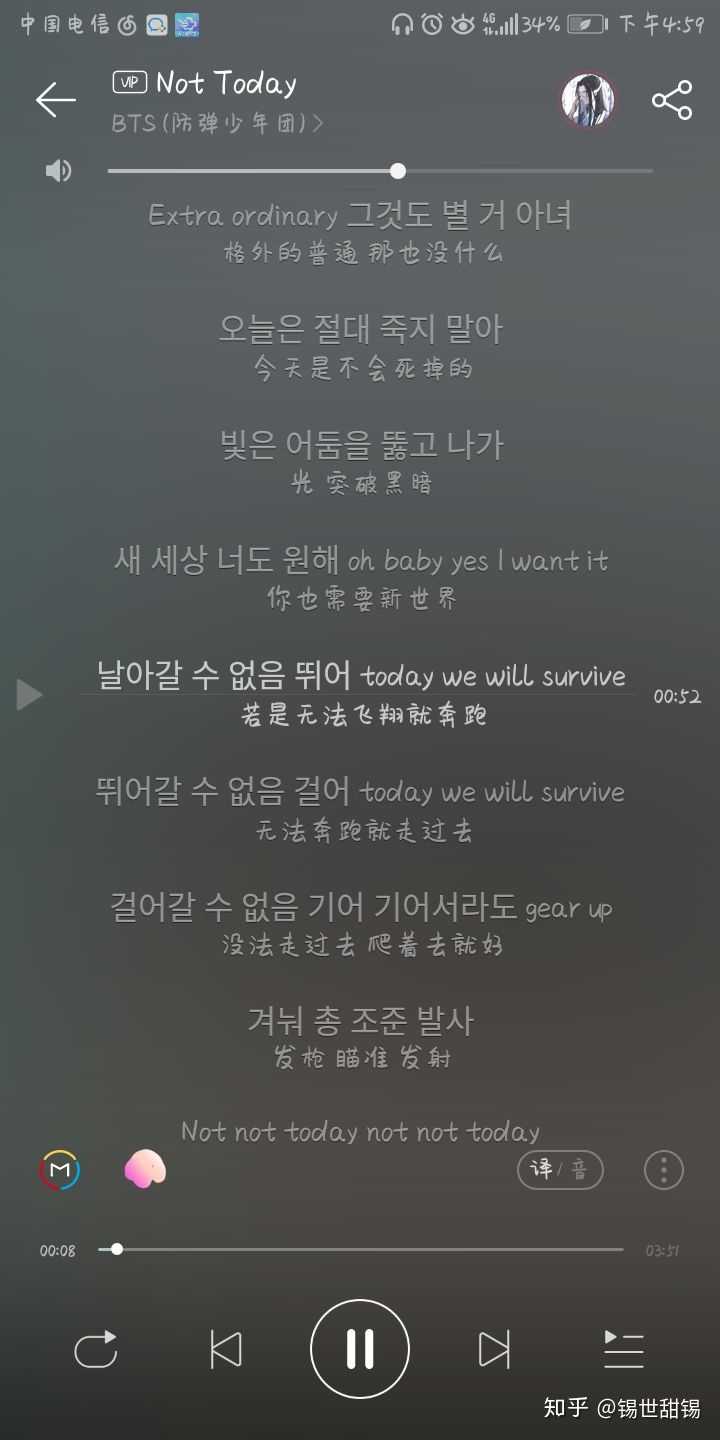Image resolution: width=720 pixels, height=1440 pixels.
Task: Skip to the previous track
Action: 226,1350
